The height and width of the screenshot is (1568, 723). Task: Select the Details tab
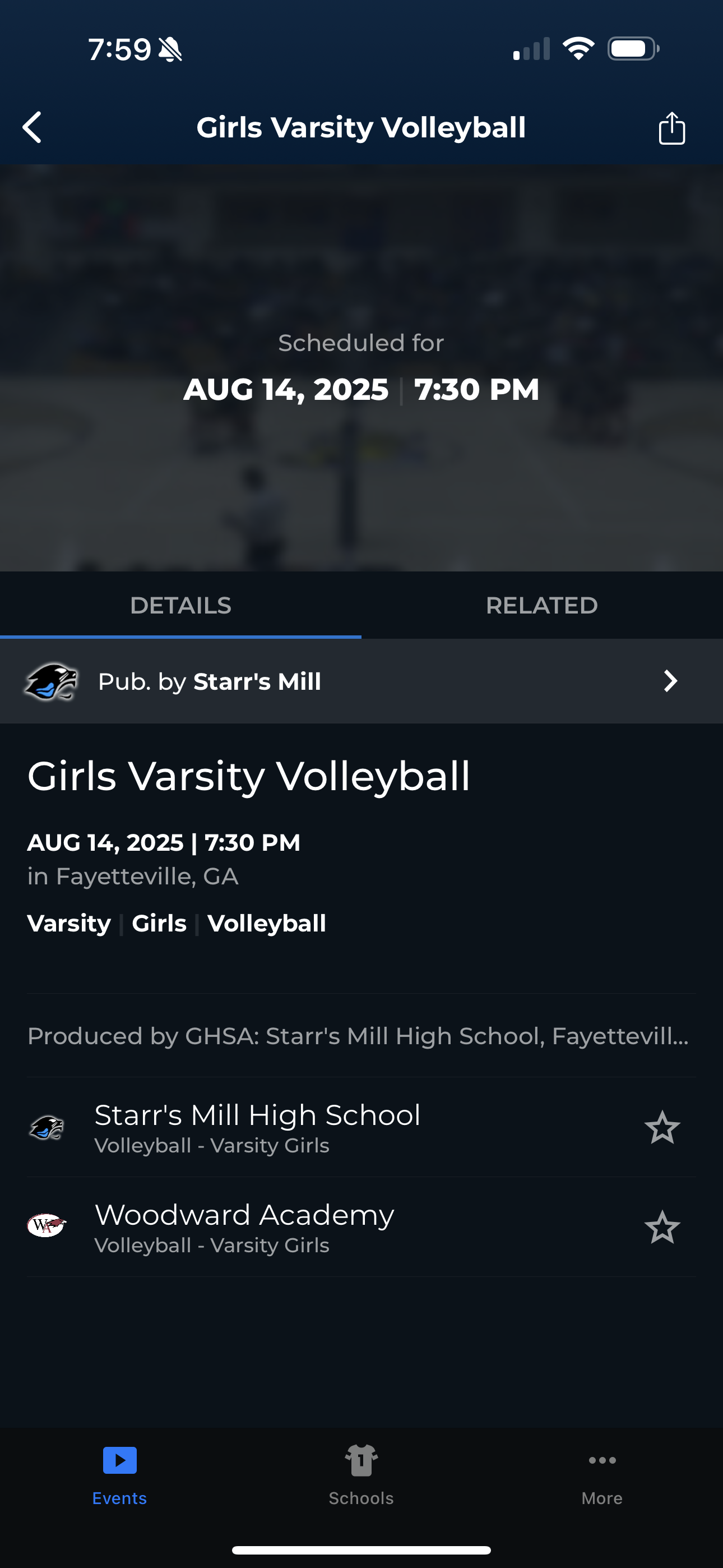pos(180,606)
